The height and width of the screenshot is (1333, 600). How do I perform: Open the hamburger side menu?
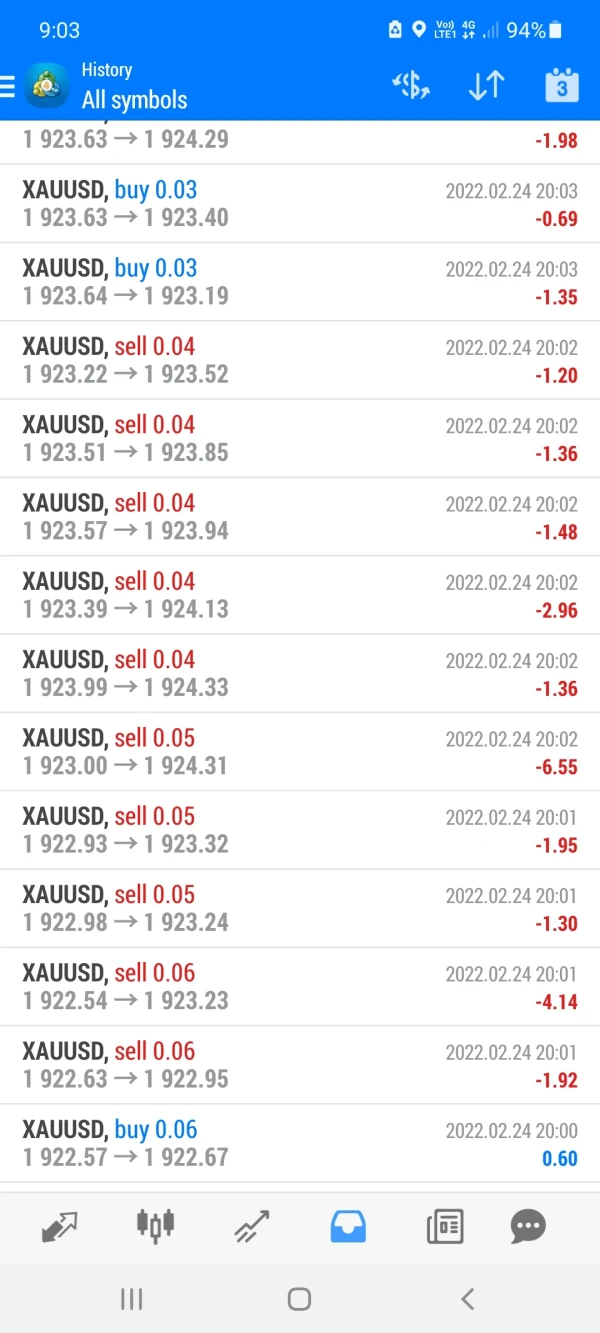pyautogui.click(x=8, y=87)
